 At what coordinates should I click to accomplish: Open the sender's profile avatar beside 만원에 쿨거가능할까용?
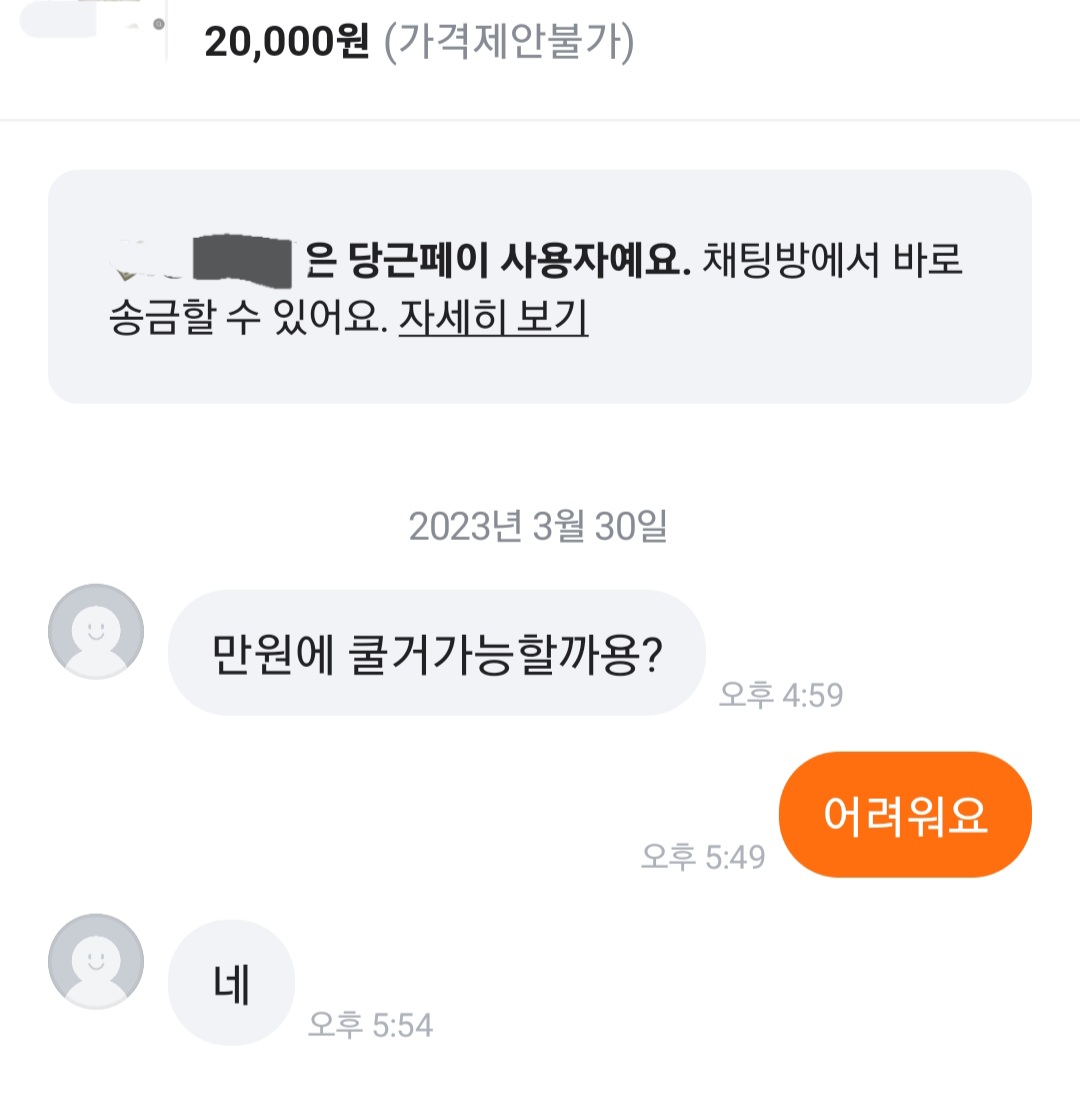[96, 631]
